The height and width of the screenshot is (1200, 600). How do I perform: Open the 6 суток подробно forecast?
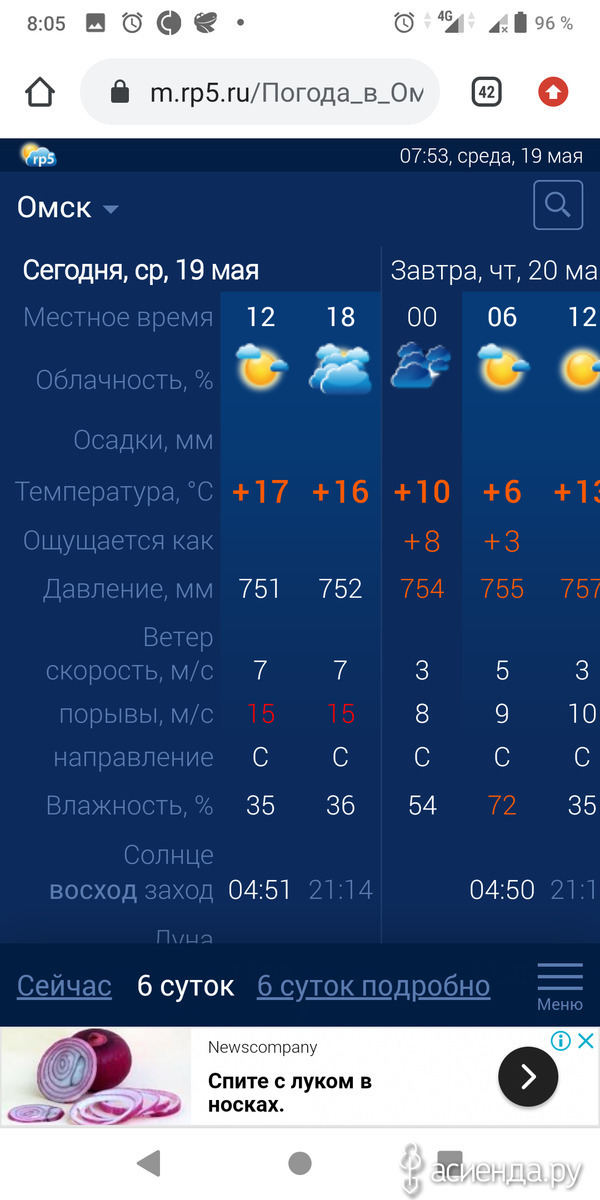[374, 986]
